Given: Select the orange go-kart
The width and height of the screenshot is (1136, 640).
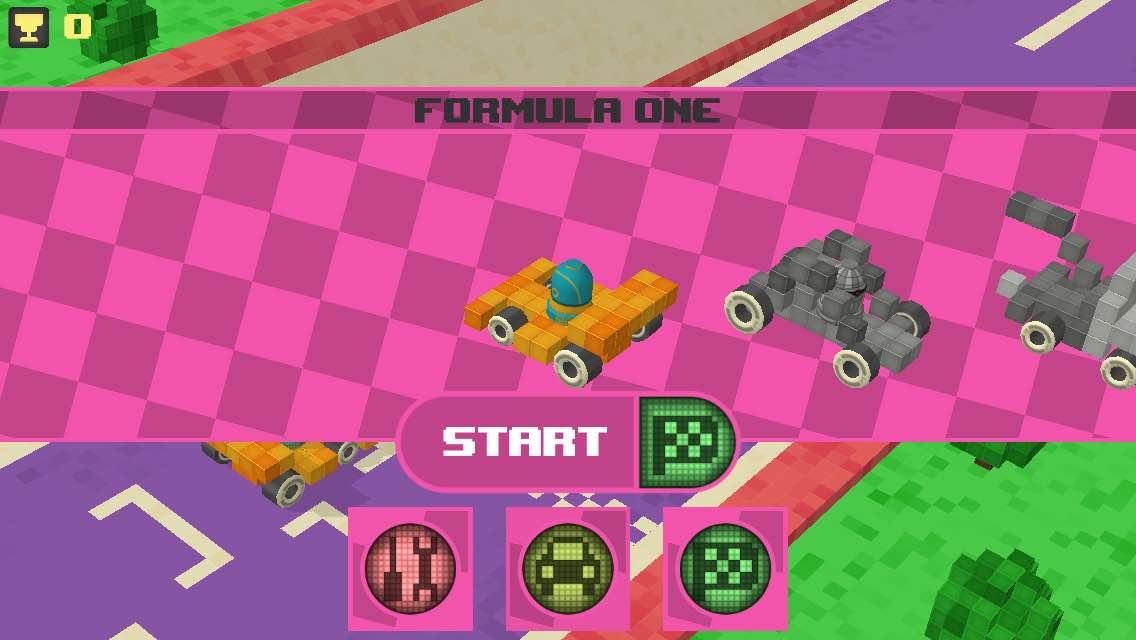Looking at the screenshot, I should coord(572,315).
